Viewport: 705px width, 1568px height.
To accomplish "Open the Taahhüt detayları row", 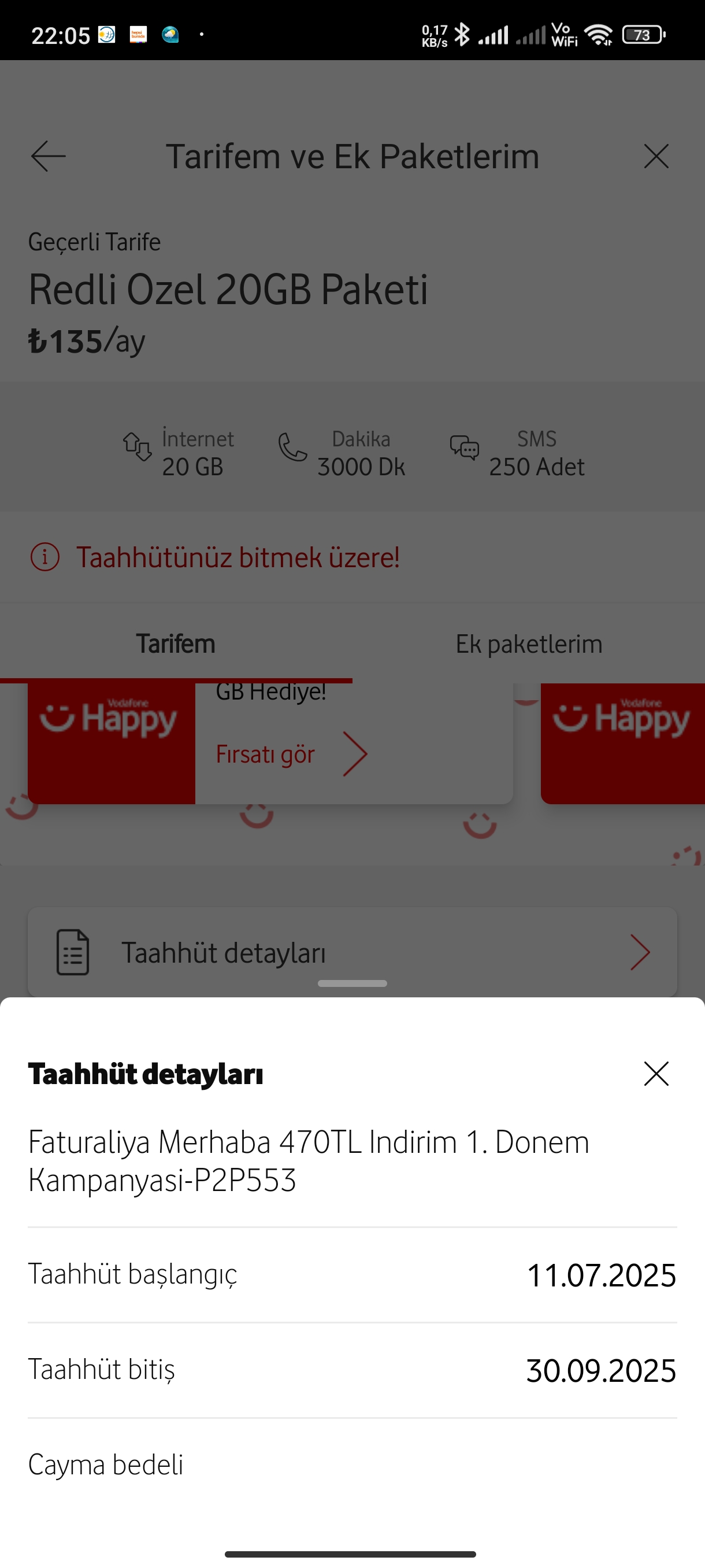I will (x=352, y=952).
